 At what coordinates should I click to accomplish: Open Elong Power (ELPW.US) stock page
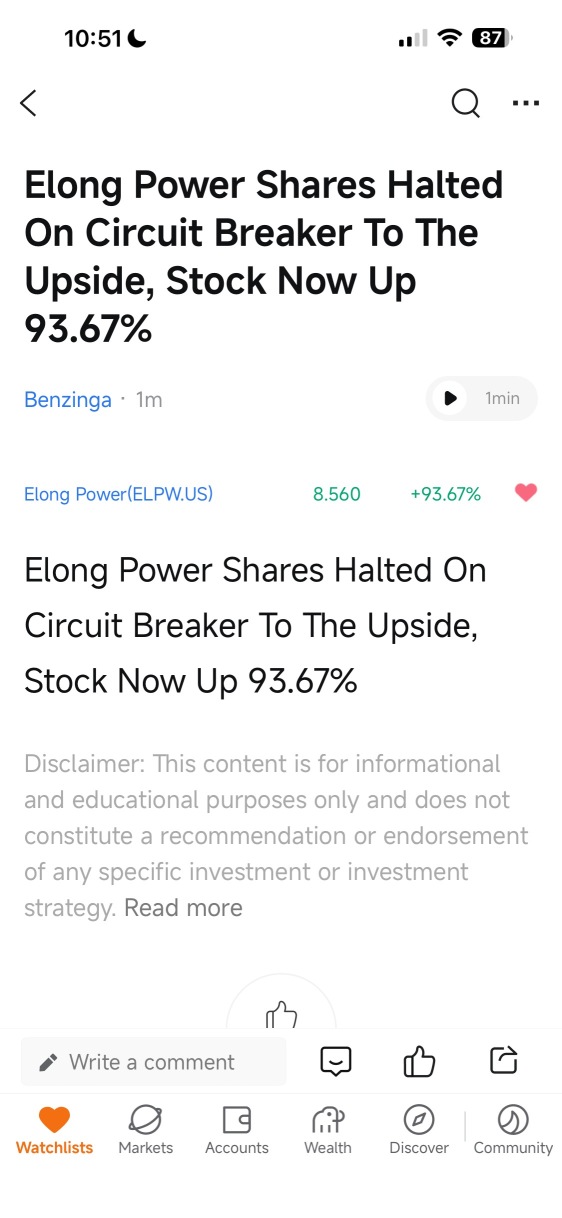click(118, 493)
